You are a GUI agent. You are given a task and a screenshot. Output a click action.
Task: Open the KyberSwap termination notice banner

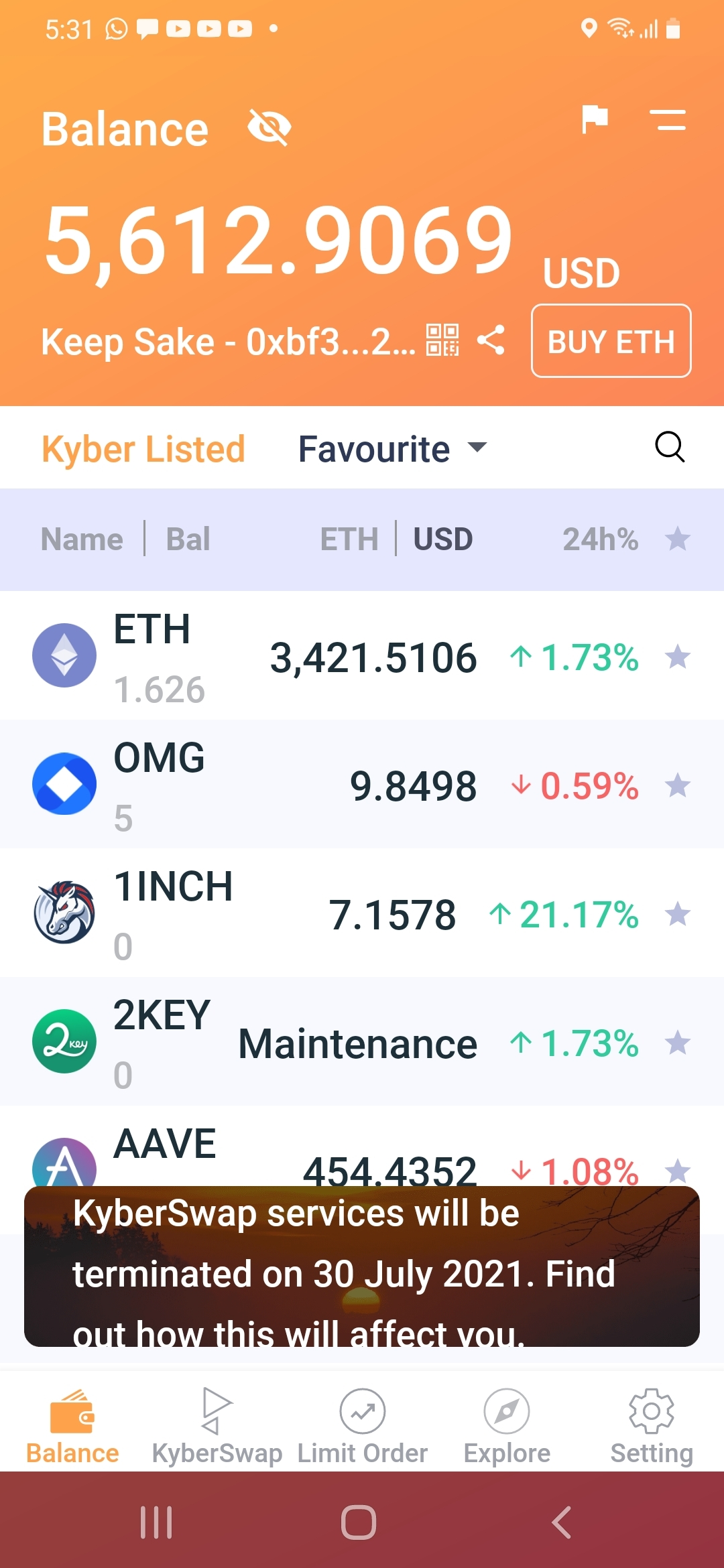click(x=362, y=1266)
